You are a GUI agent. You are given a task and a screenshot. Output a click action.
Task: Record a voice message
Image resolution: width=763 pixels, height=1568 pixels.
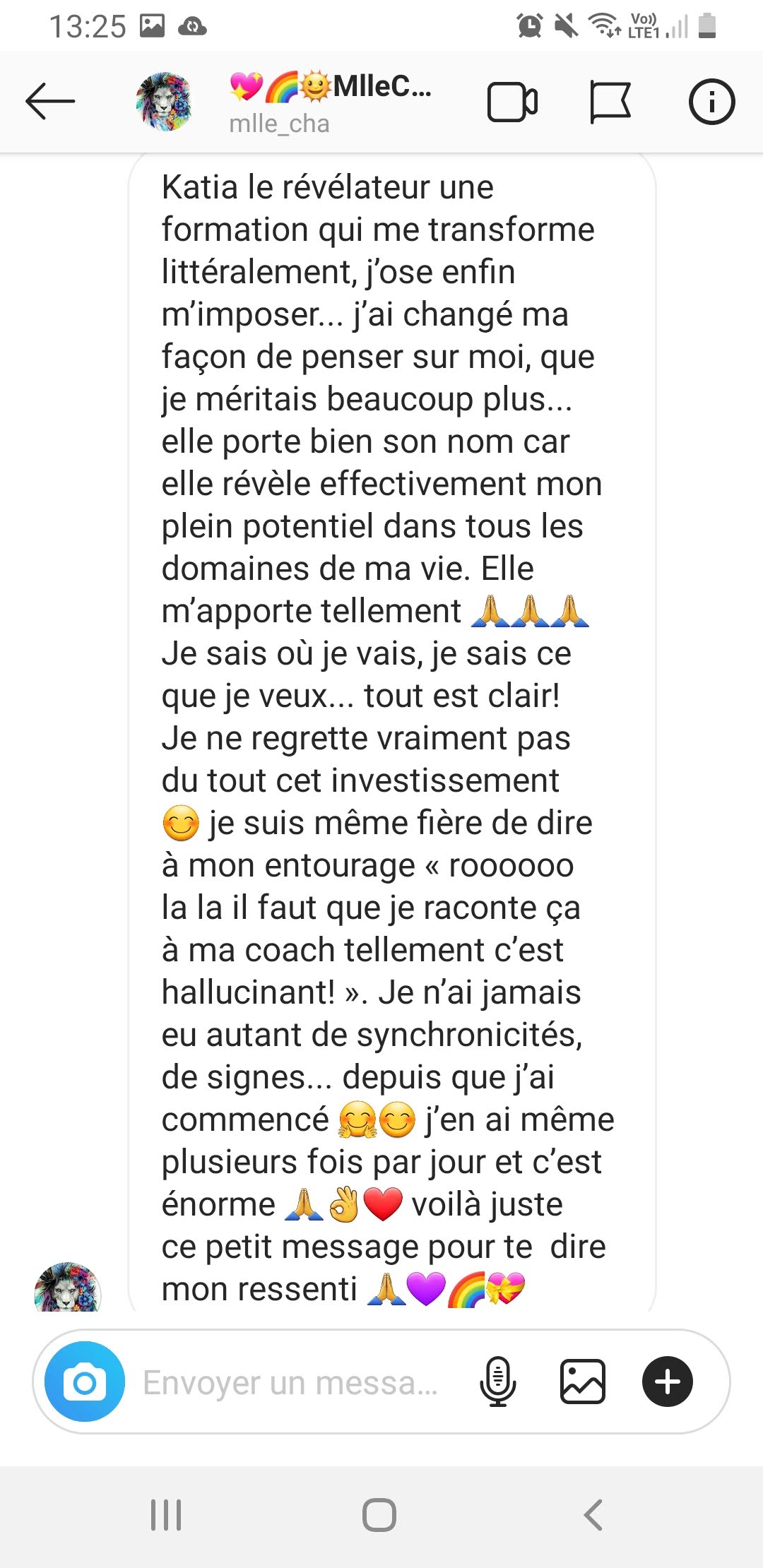(x=498, y=1382)
